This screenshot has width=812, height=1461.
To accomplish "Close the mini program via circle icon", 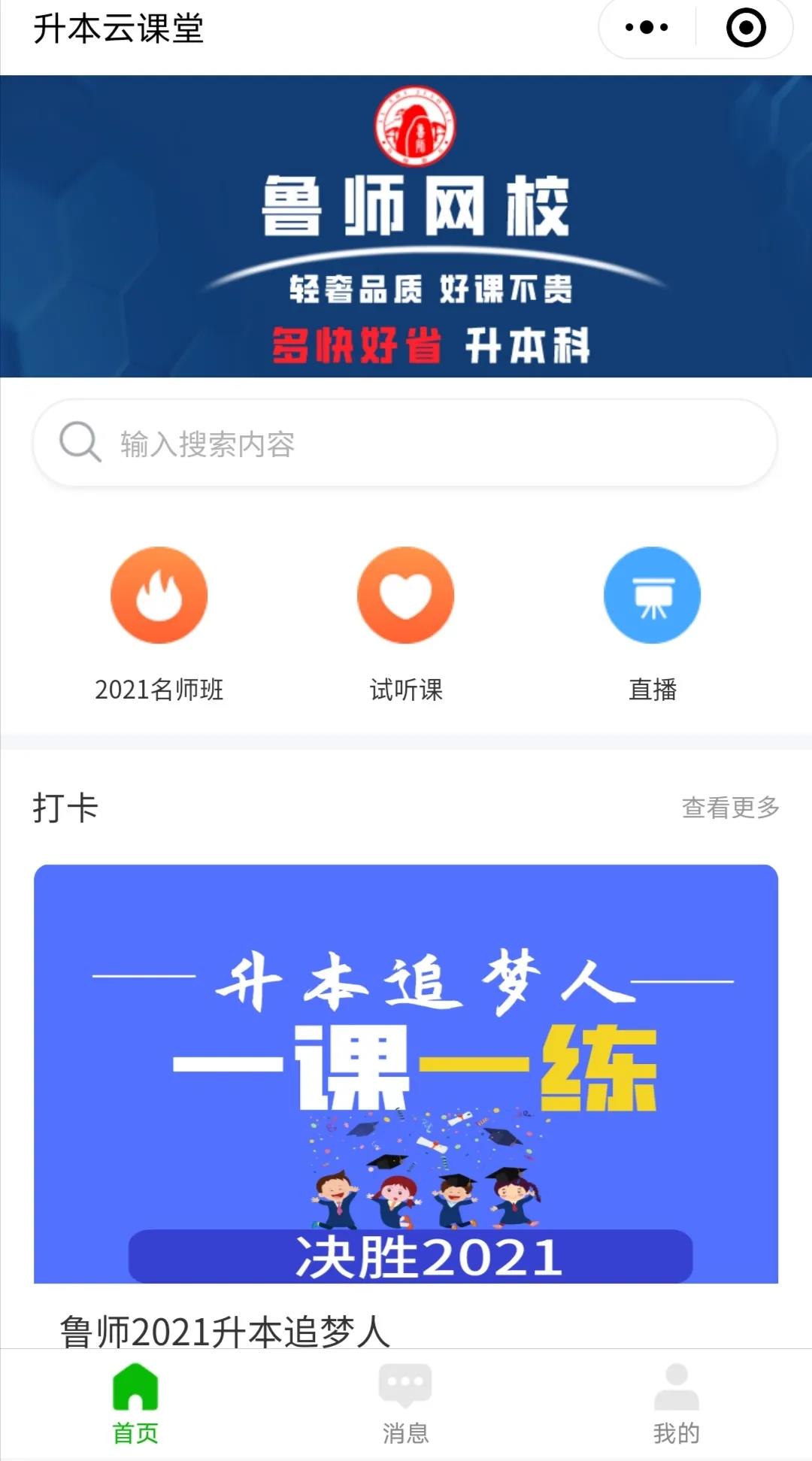I will 745,28.
